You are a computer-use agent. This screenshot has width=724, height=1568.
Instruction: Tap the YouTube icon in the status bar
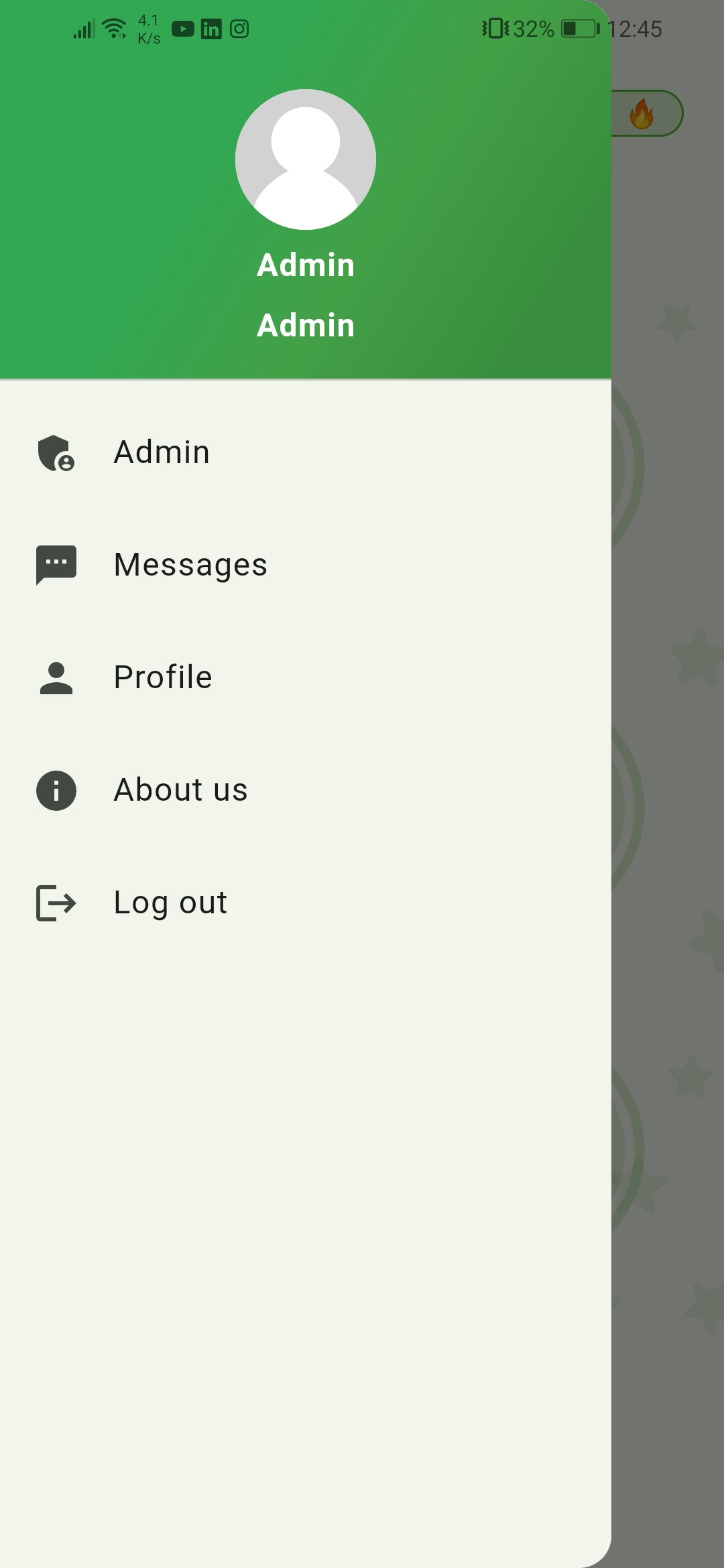(182, 29)
